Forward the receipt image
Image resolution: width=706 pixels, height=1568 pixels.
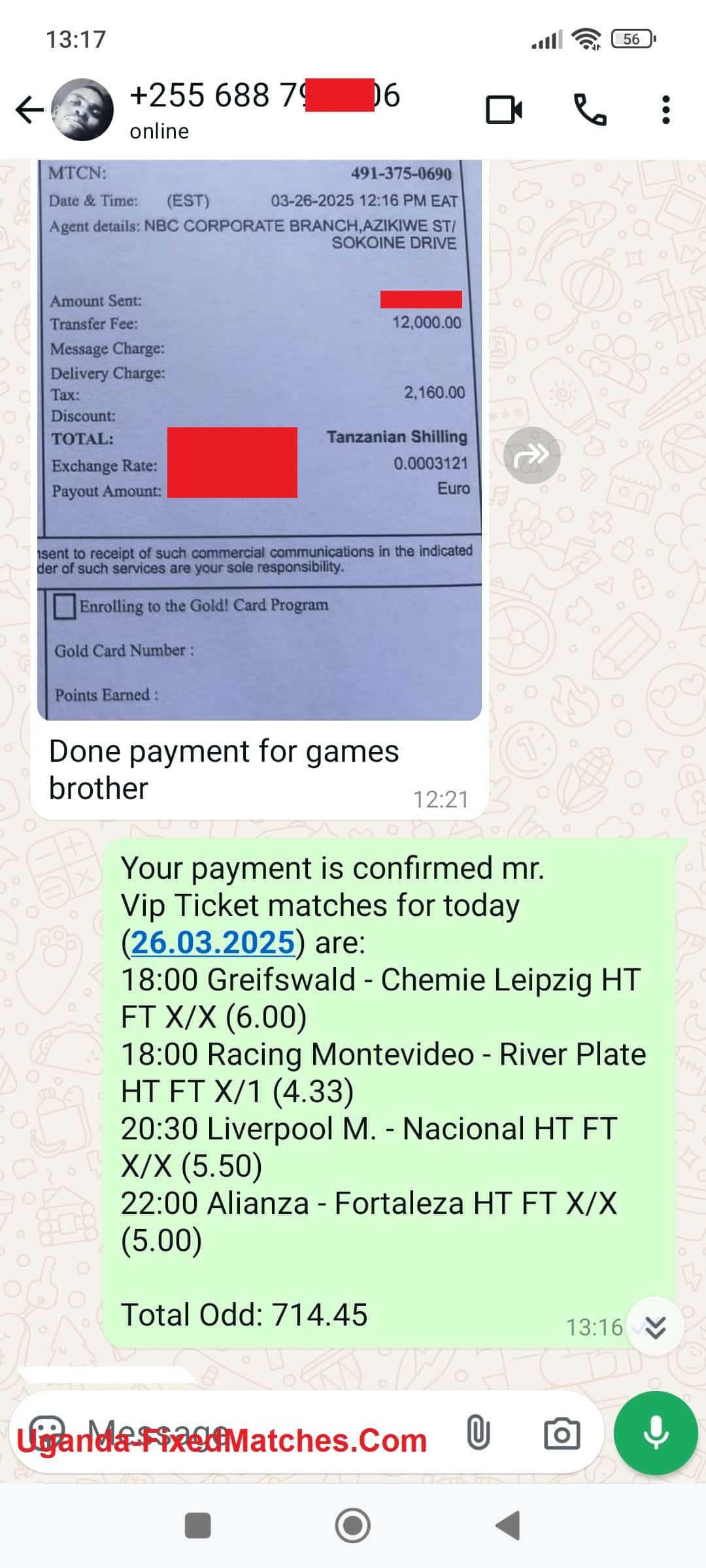pos(531,455)
